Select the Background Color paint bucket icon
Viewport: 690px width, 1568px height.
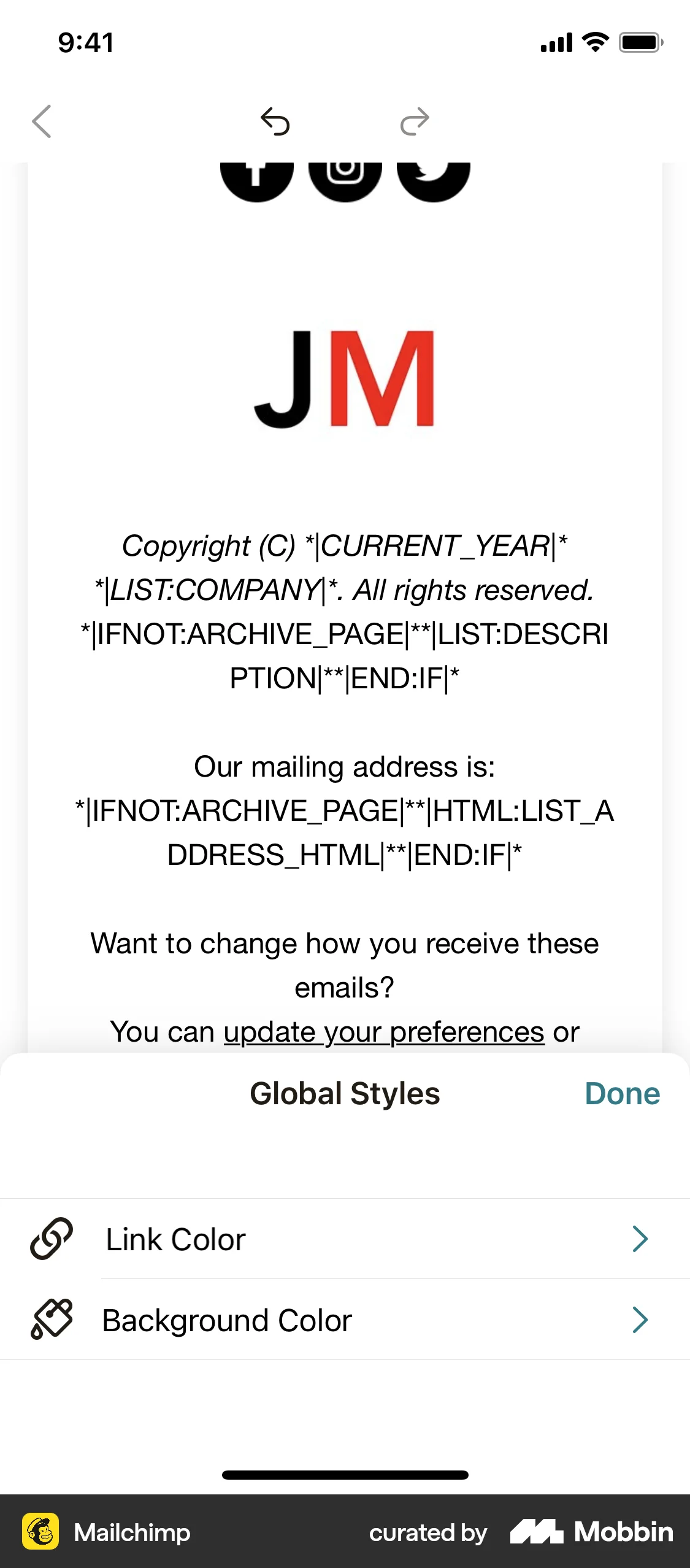[x=52, y=1320]
